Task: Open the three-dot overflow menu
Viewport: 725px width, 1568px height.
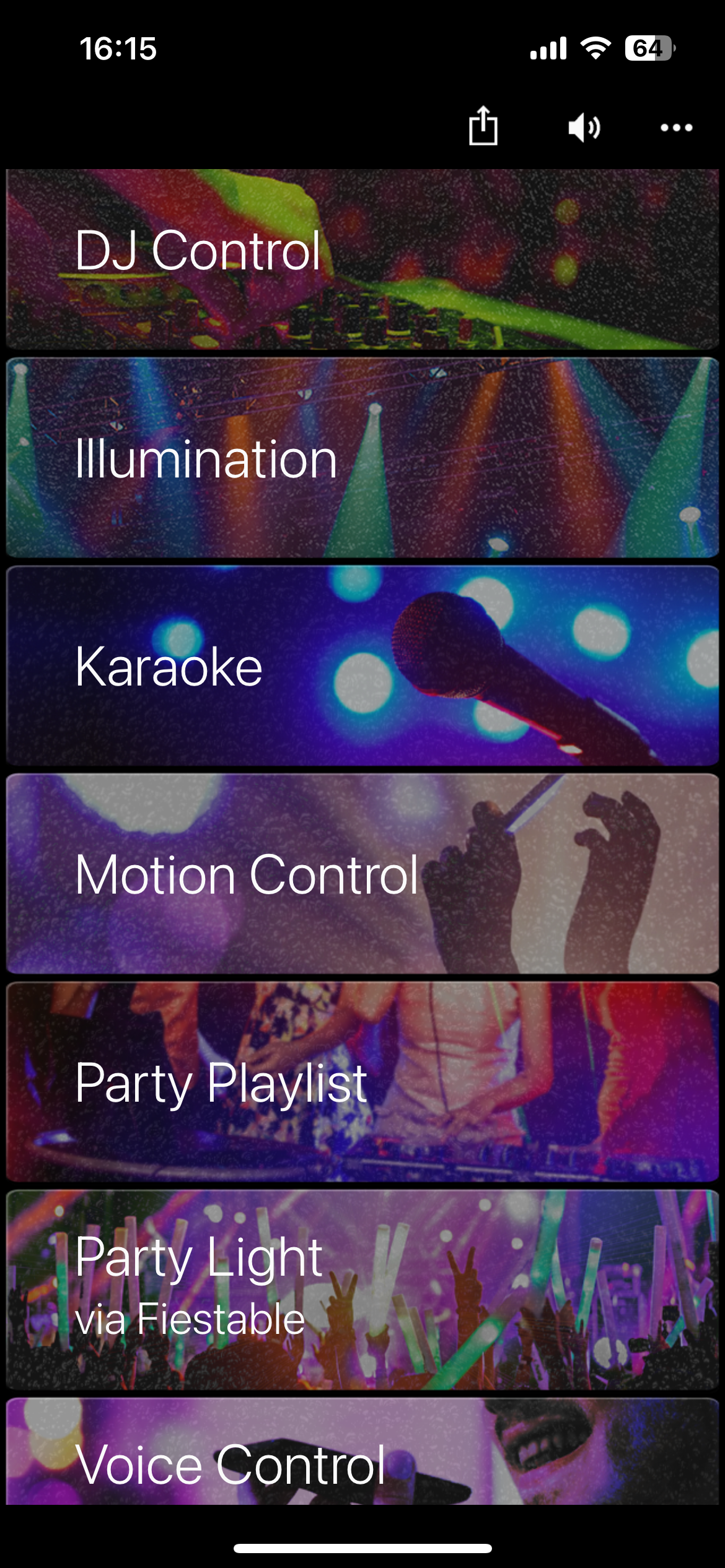Action: coord(676,128)
